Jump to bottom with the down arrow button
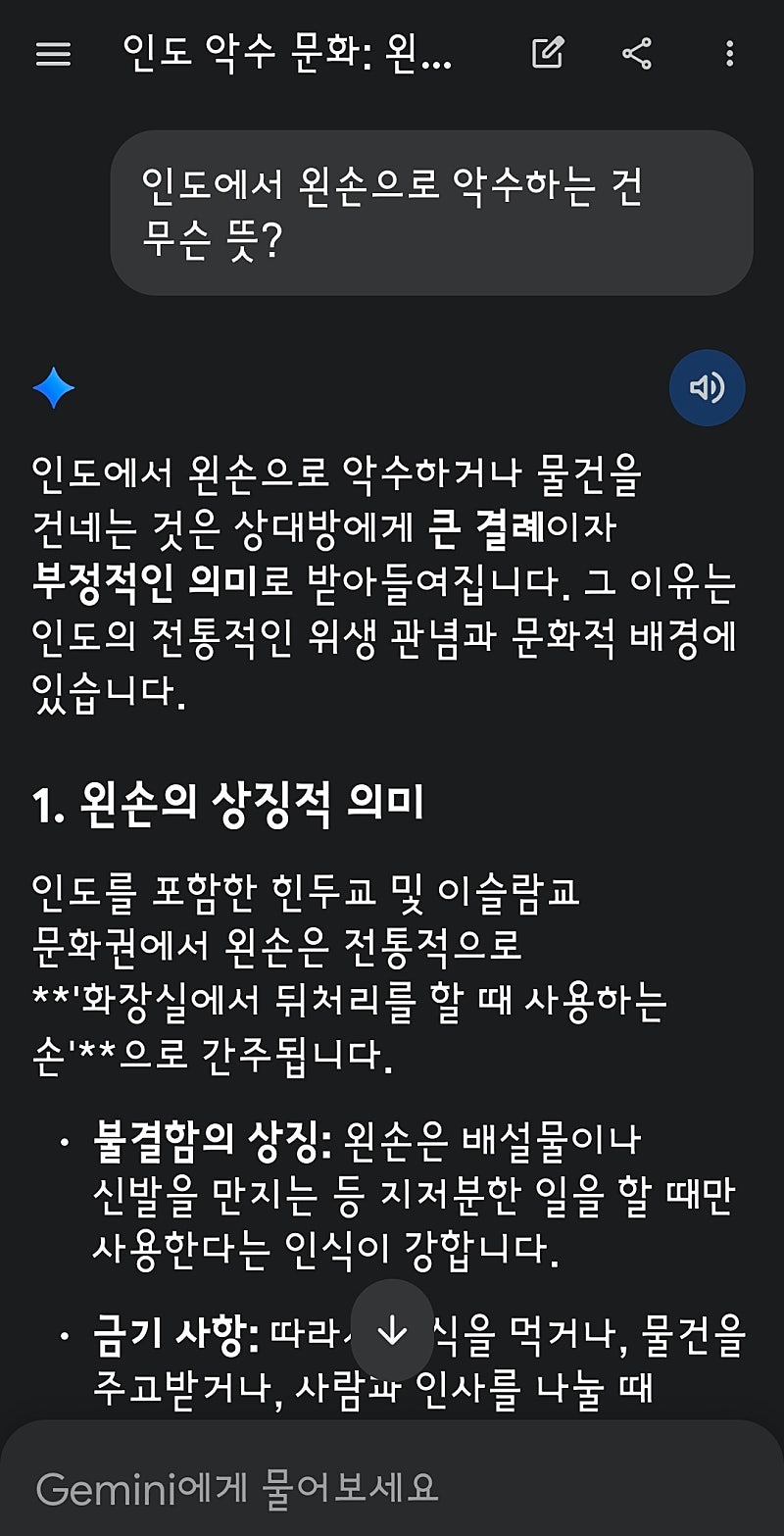 pos(392,1330)
